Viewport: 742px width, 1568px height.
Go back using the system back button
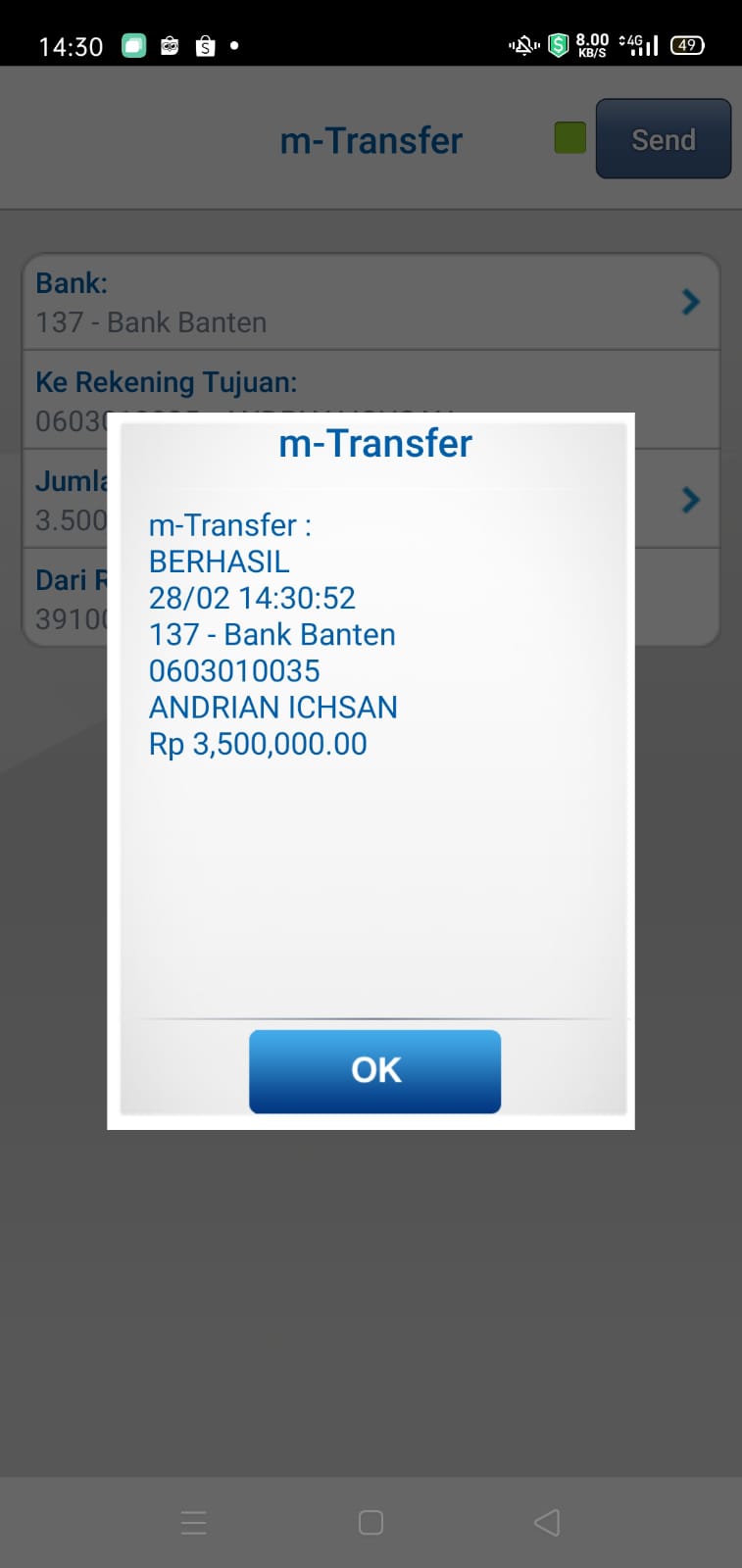point(546,1522)
